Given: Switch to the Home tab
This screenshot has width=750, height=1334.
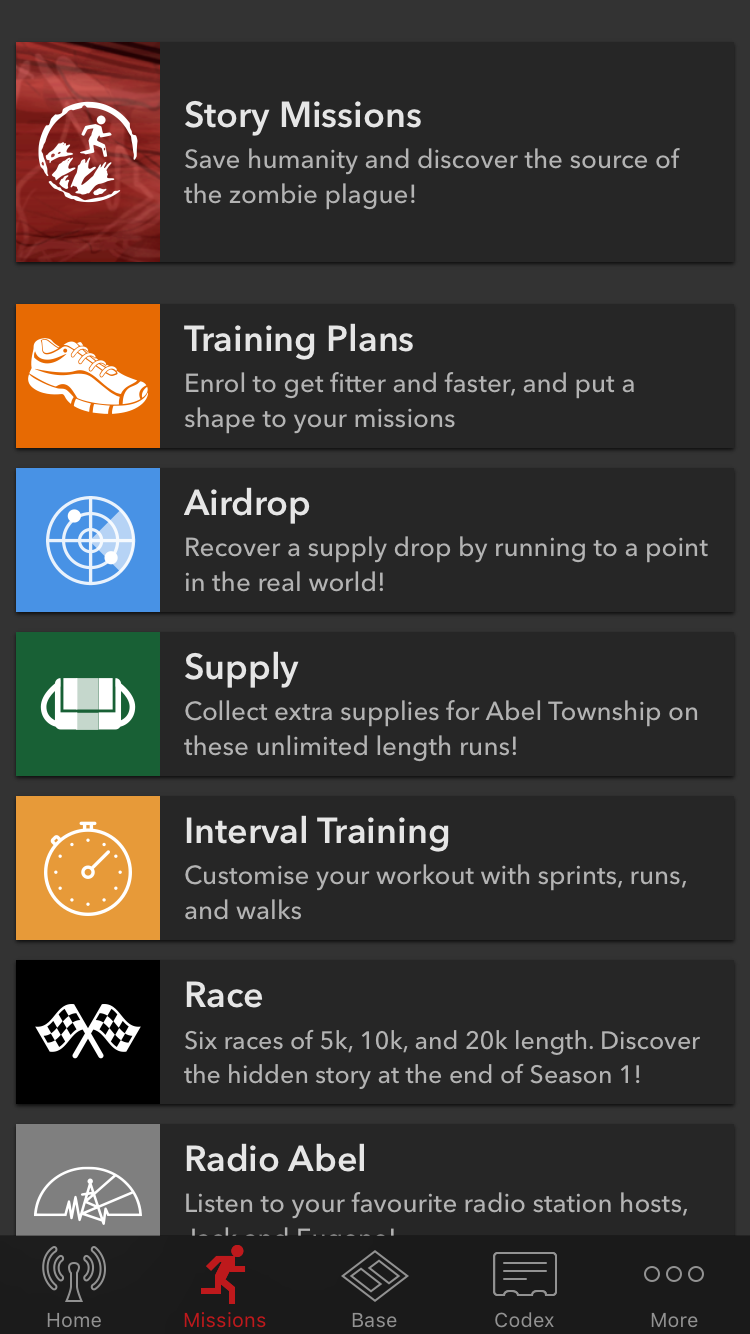Looking at the screenshot, I should click(x=74, y=1286).
